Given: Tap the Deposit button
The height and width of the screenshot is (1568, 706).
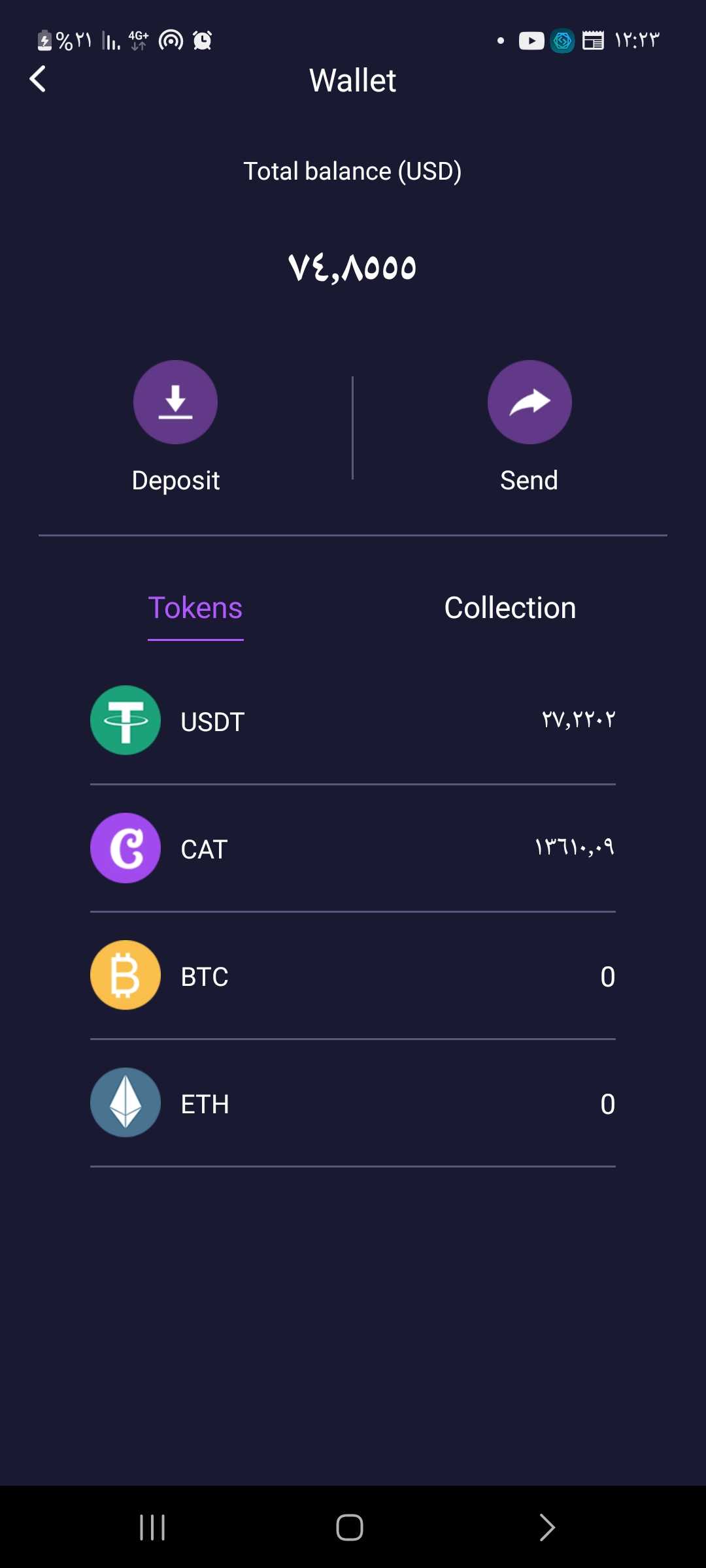Looking at the screenshot, I should 175,402.
